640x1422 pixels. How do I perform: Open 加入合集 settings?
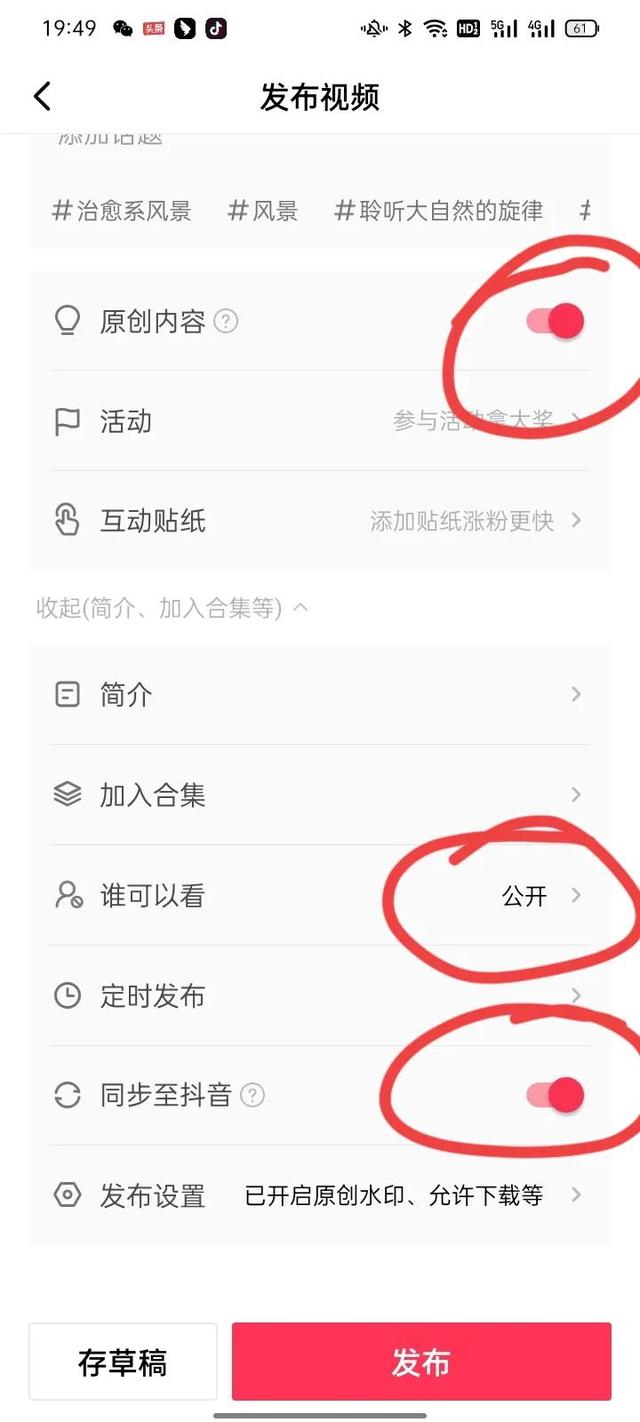click(x=320, y=795)
